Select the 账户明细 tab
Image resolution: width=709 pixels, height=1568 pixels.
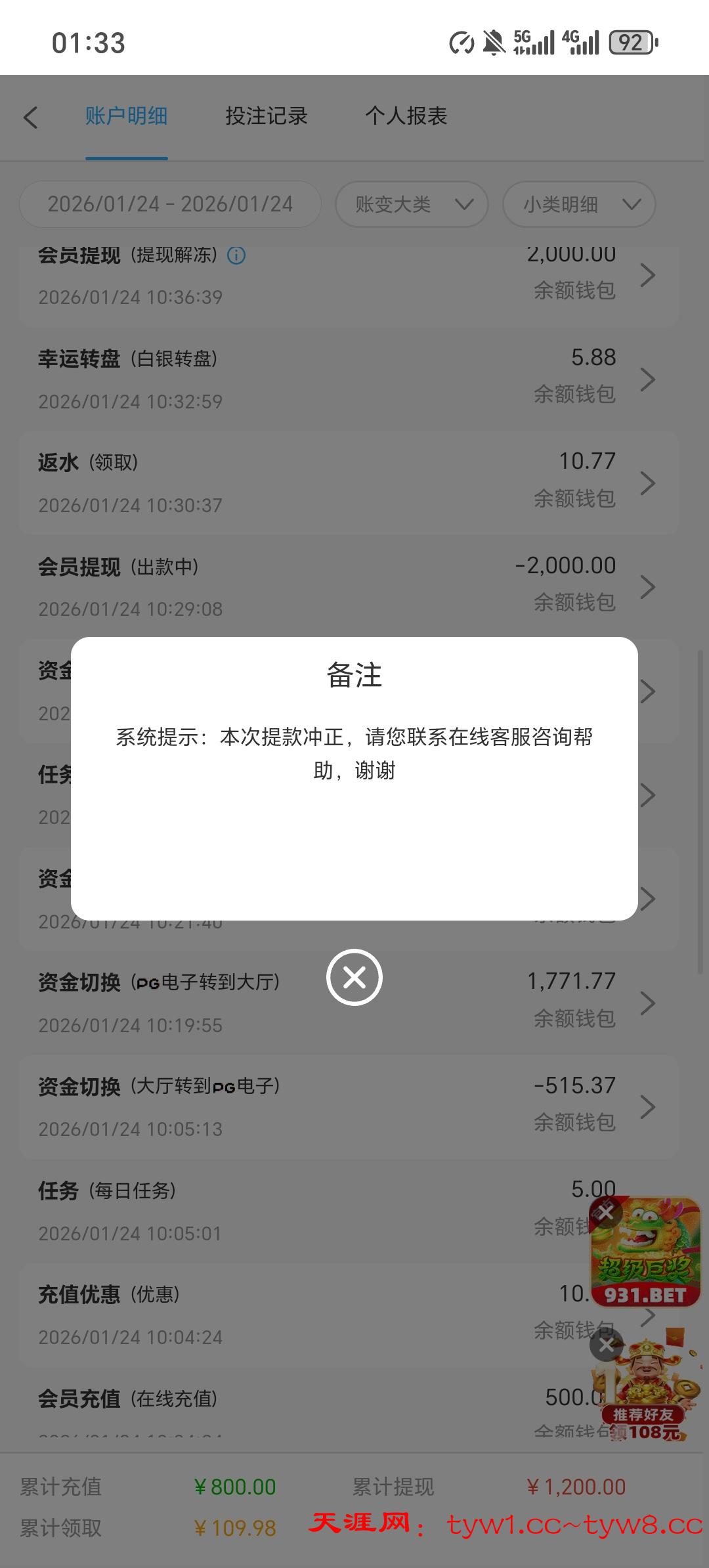coord(126,116)
